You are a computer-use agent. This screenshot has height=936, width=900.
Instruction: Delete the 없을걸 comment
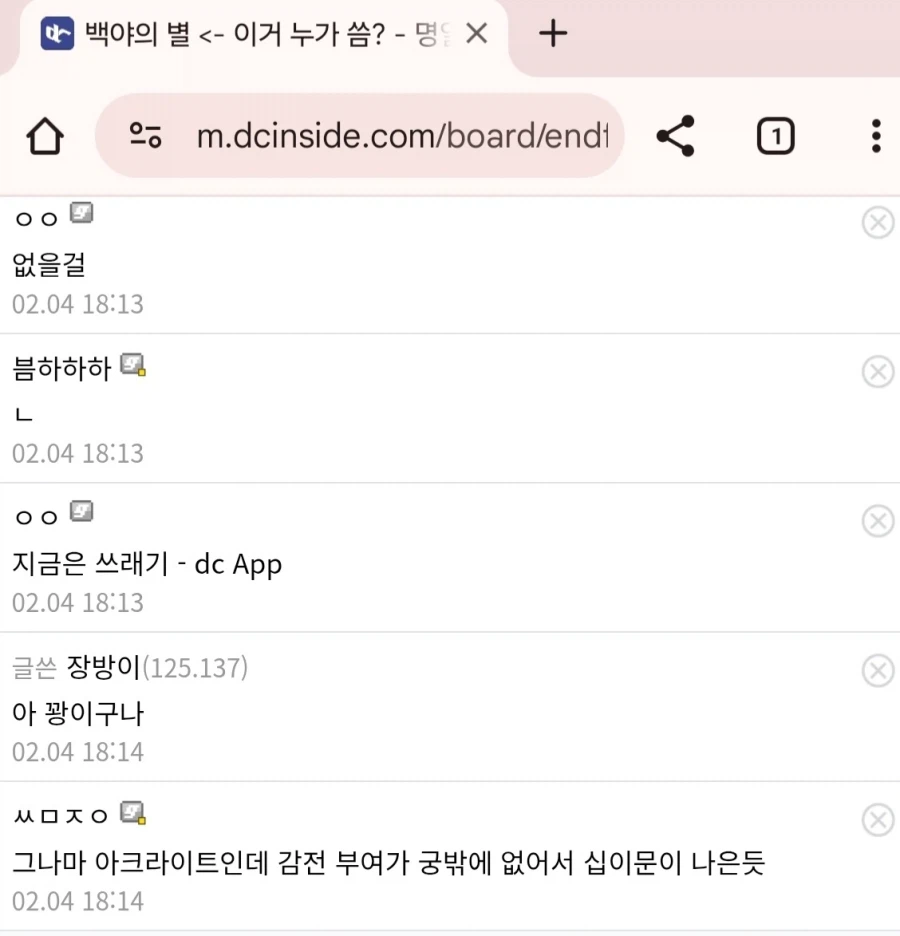[x=878, y=222]
